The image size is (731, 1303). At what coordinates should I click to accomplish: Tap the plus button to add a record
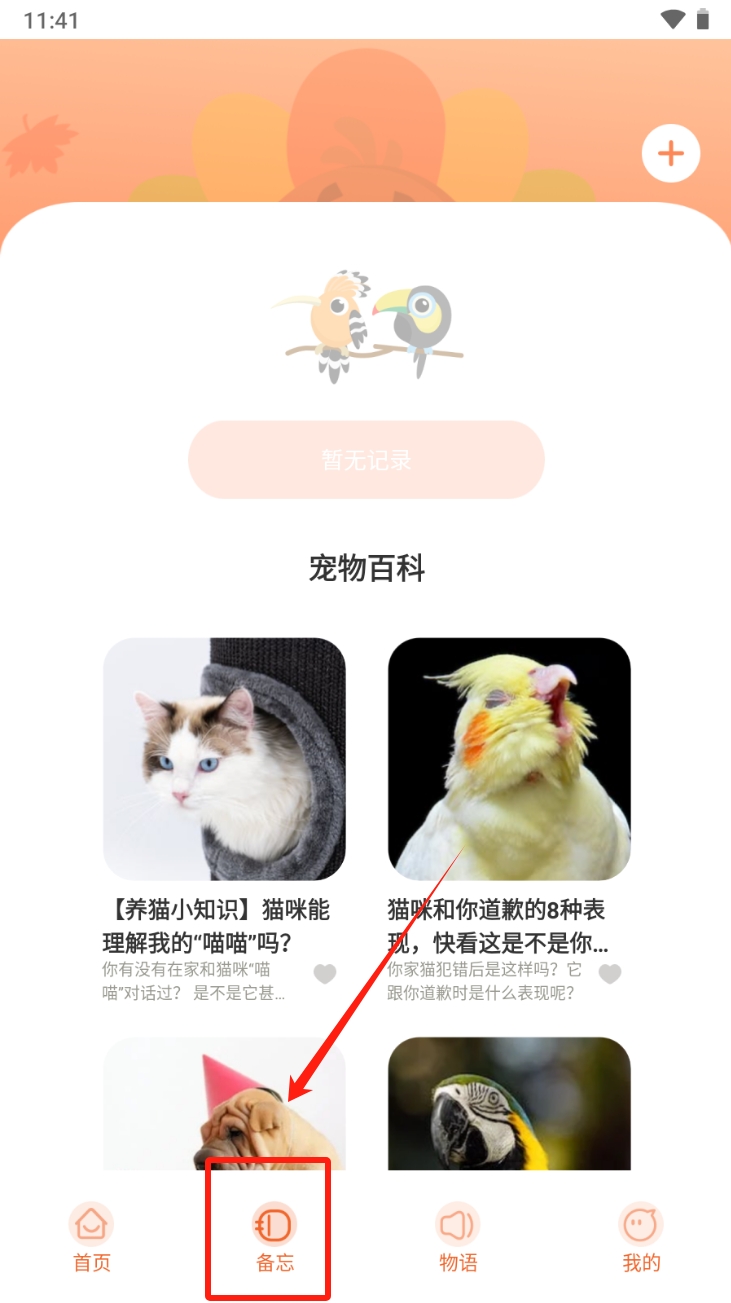coord(670,154)
